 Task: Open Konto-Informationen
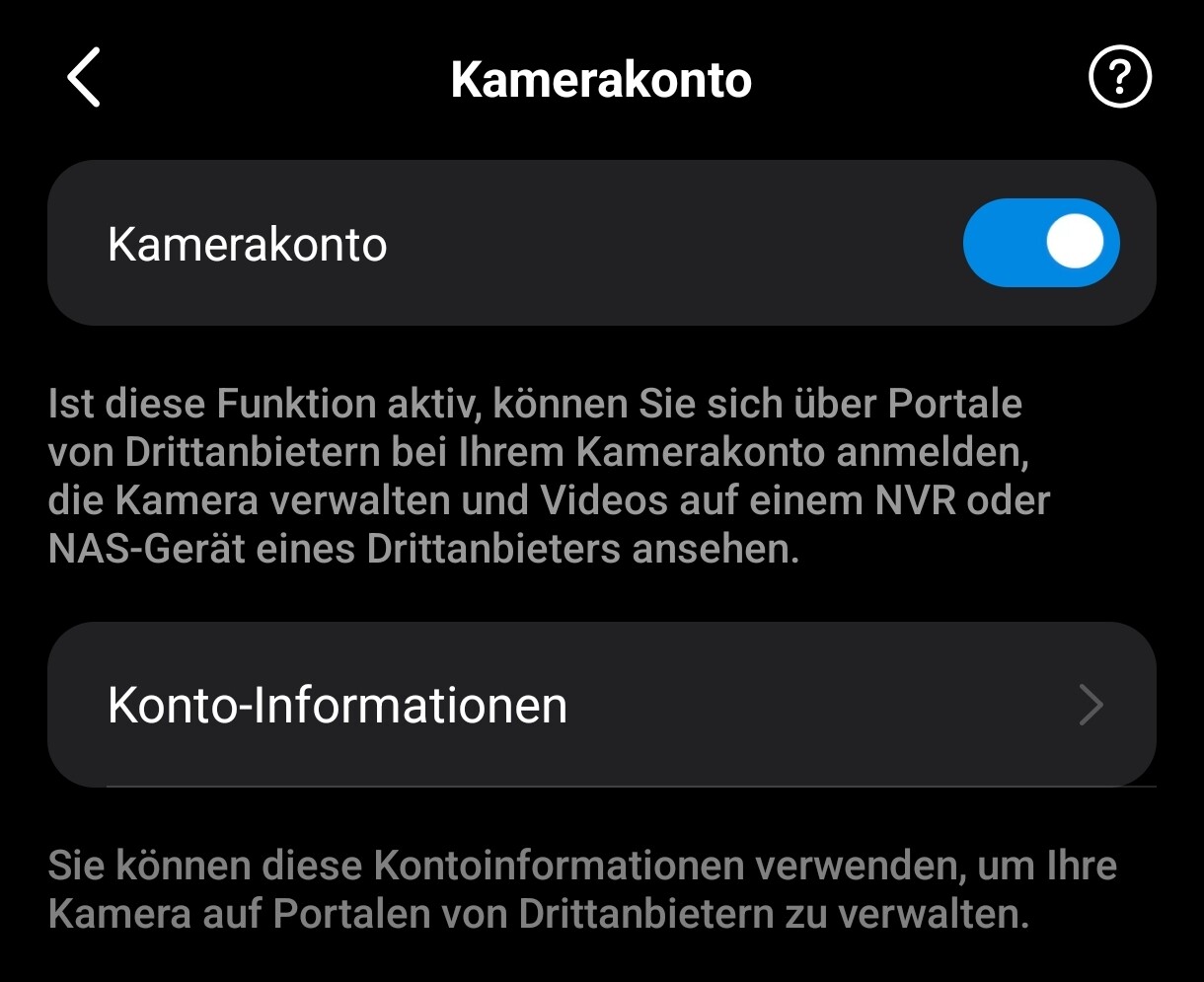(x=601, y=705)
